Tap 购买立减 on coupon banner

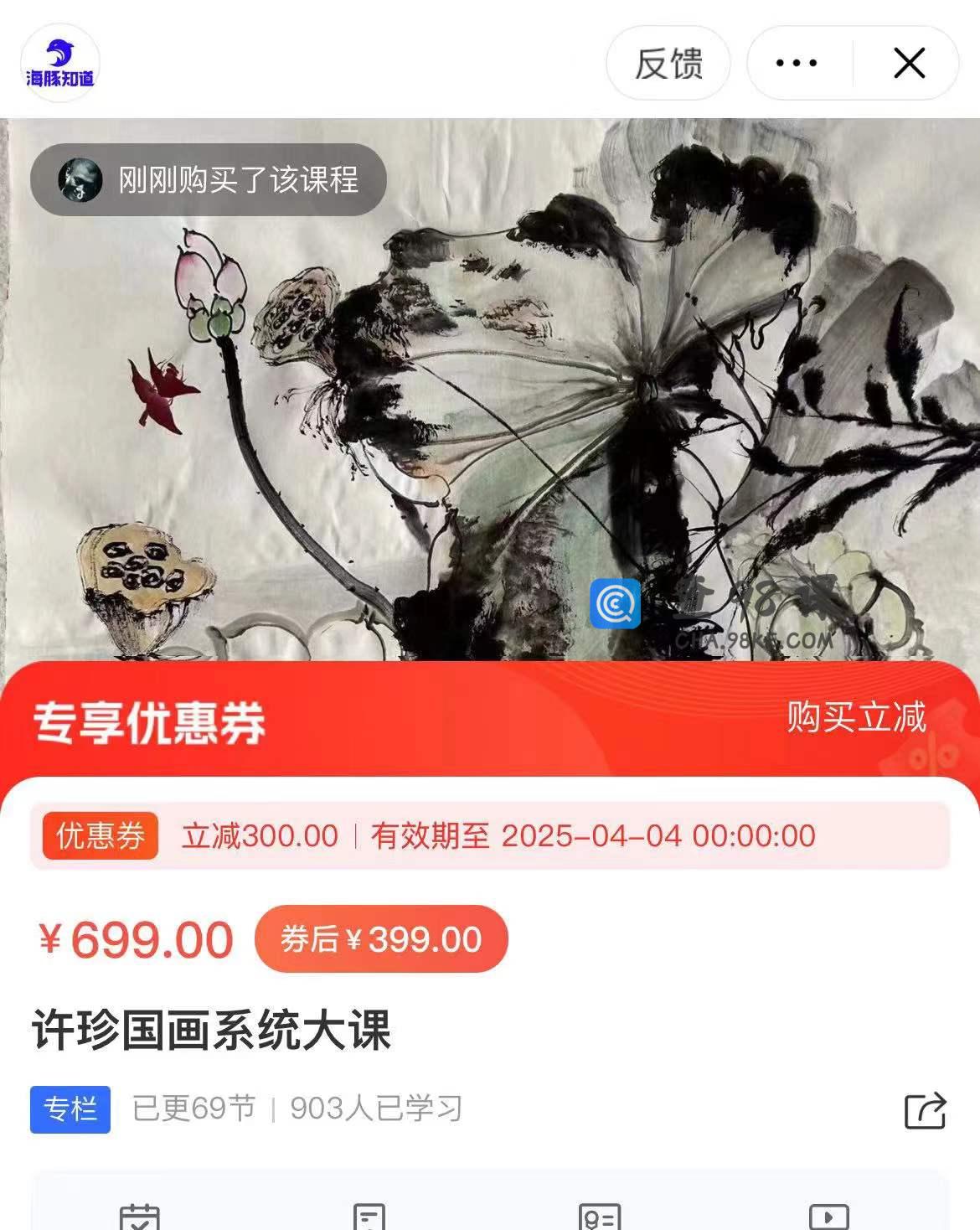click(855, 717)
